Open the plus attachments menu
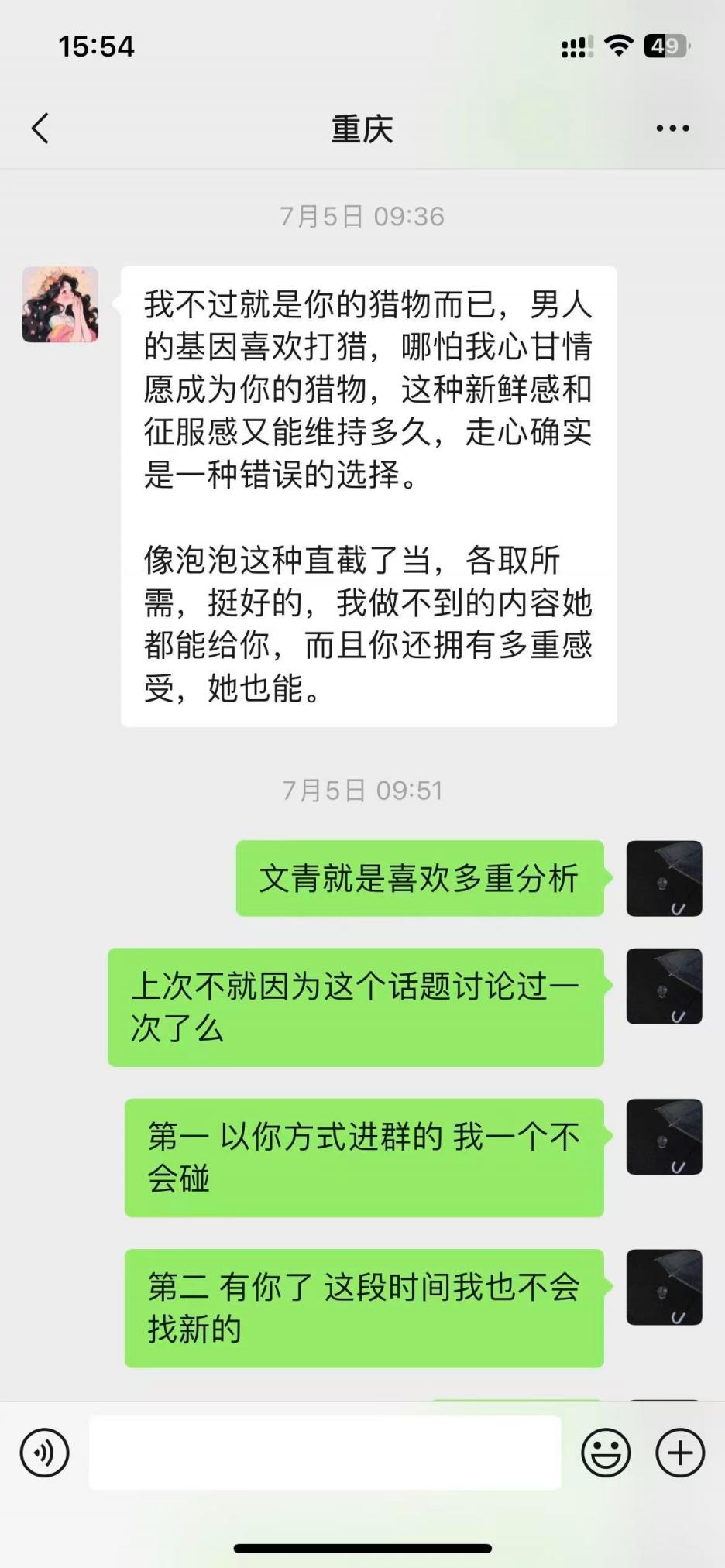Viewport: 725px width, 1568px height. click(x=680, y=1452)
